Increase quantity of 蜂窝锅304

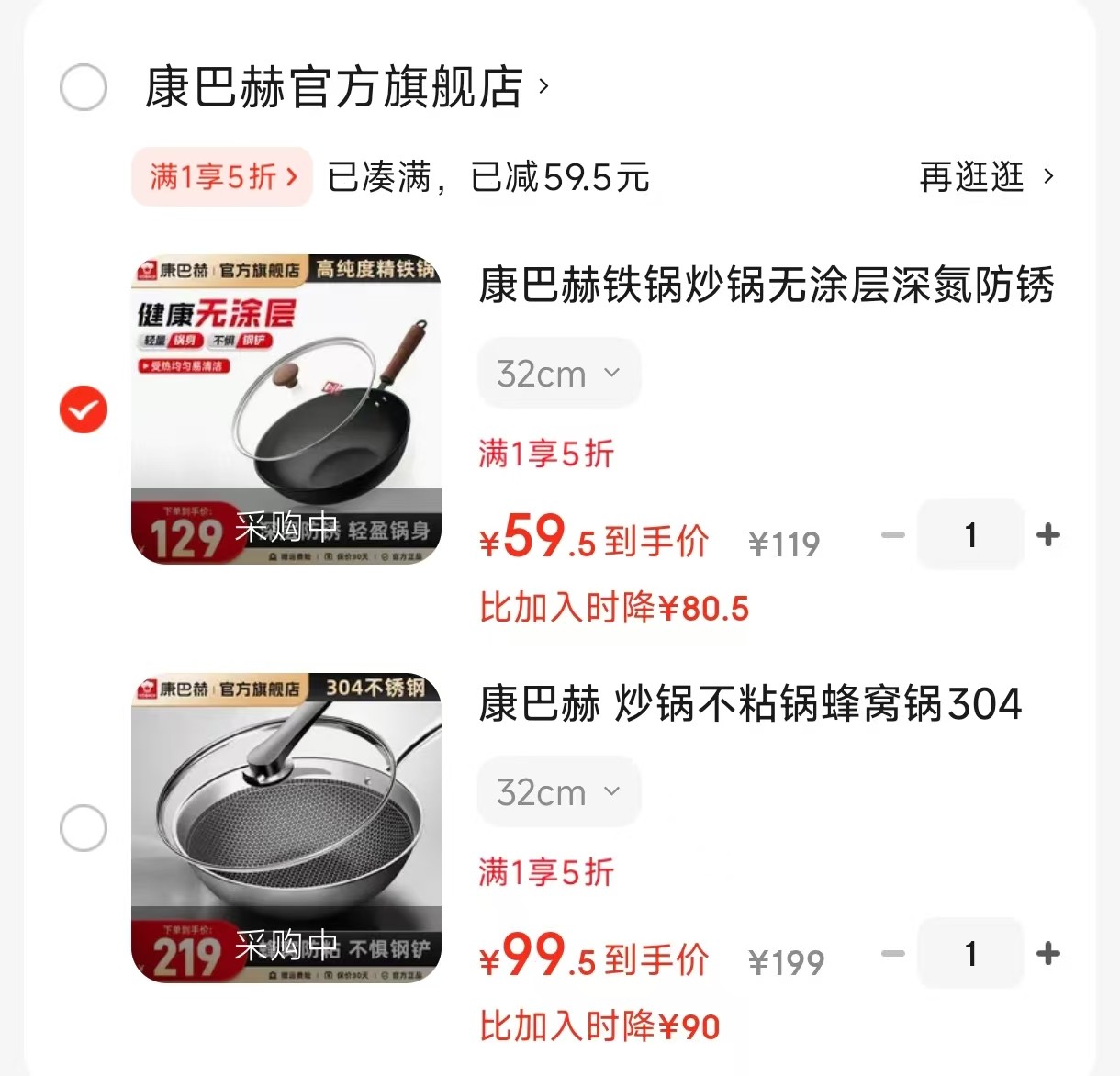tap(1047, 953)
